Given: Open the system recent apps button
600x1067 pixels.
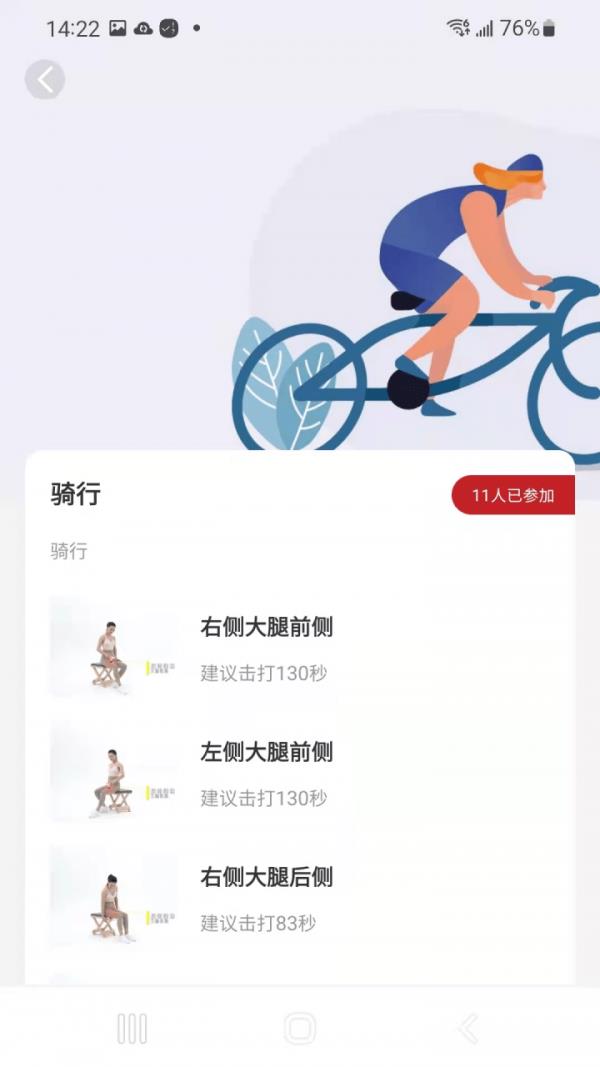Looking at the screenshot, I should pos(132,1028).
